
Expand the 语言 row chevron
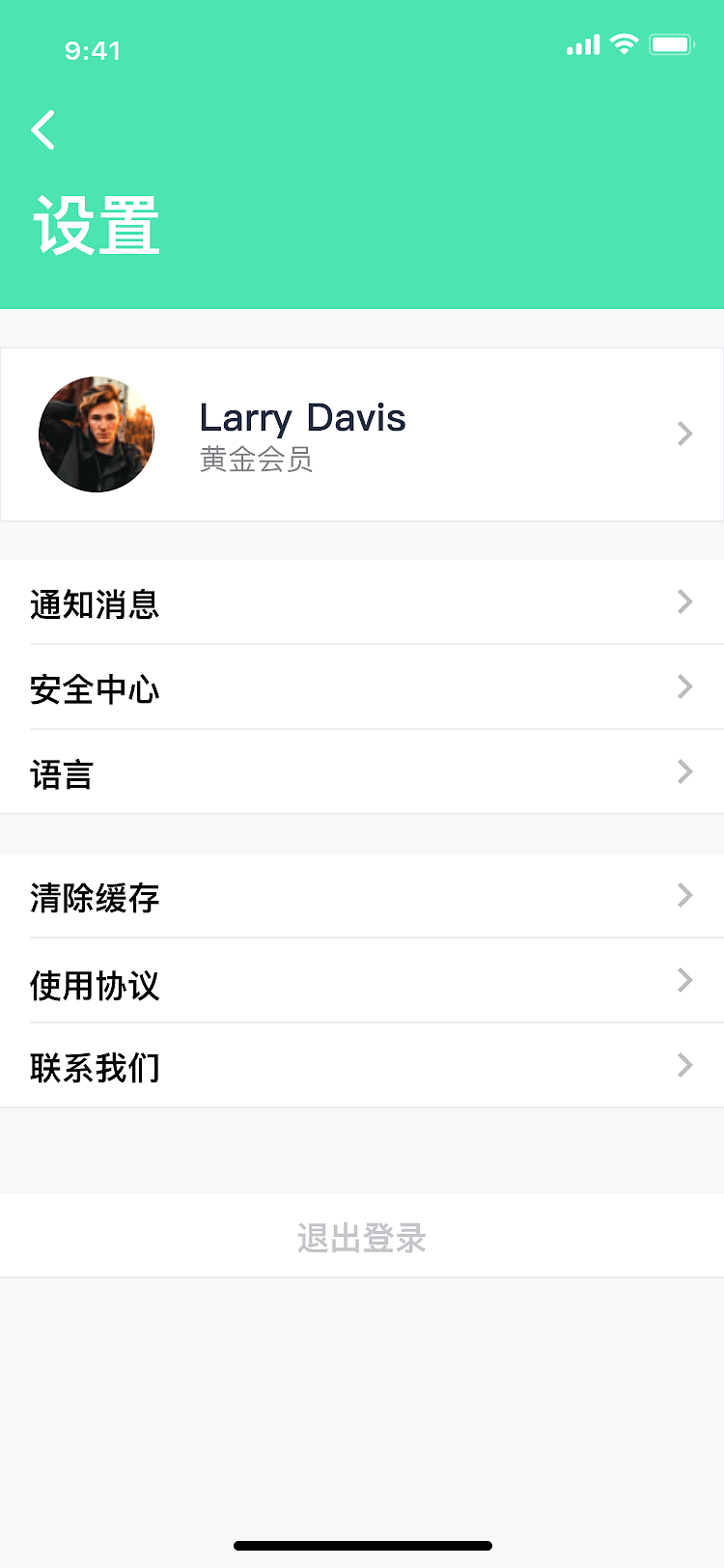tap(684, 772)
